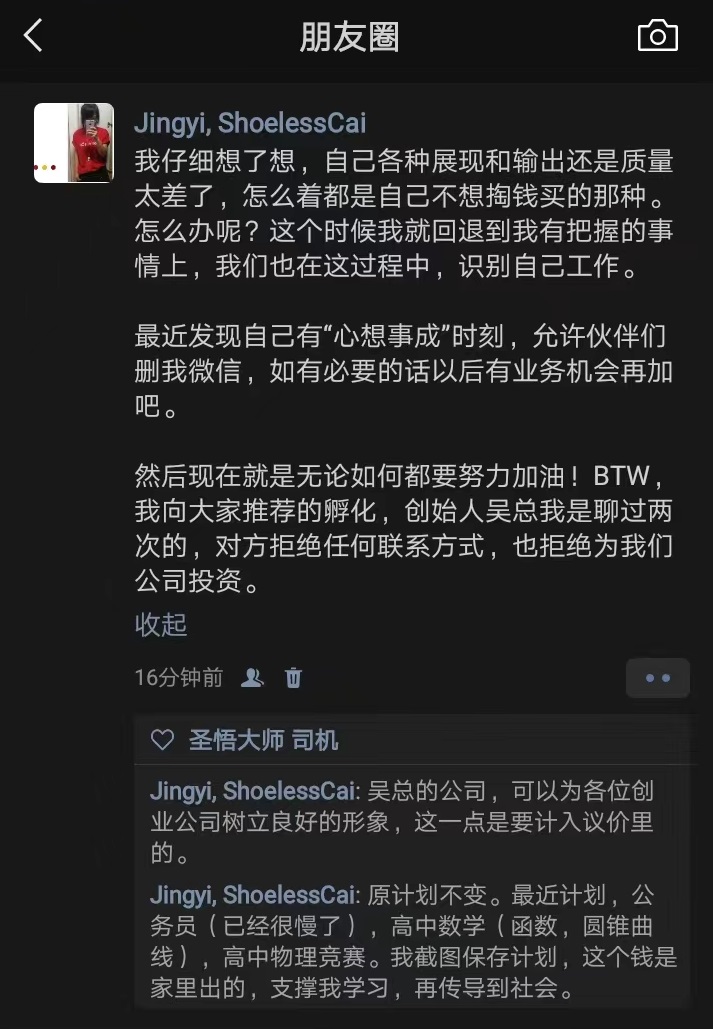Open Jingyi, ShoelessCai's profile picture
The height and width of the screenshot is (1029, 713).
(74, 143)
